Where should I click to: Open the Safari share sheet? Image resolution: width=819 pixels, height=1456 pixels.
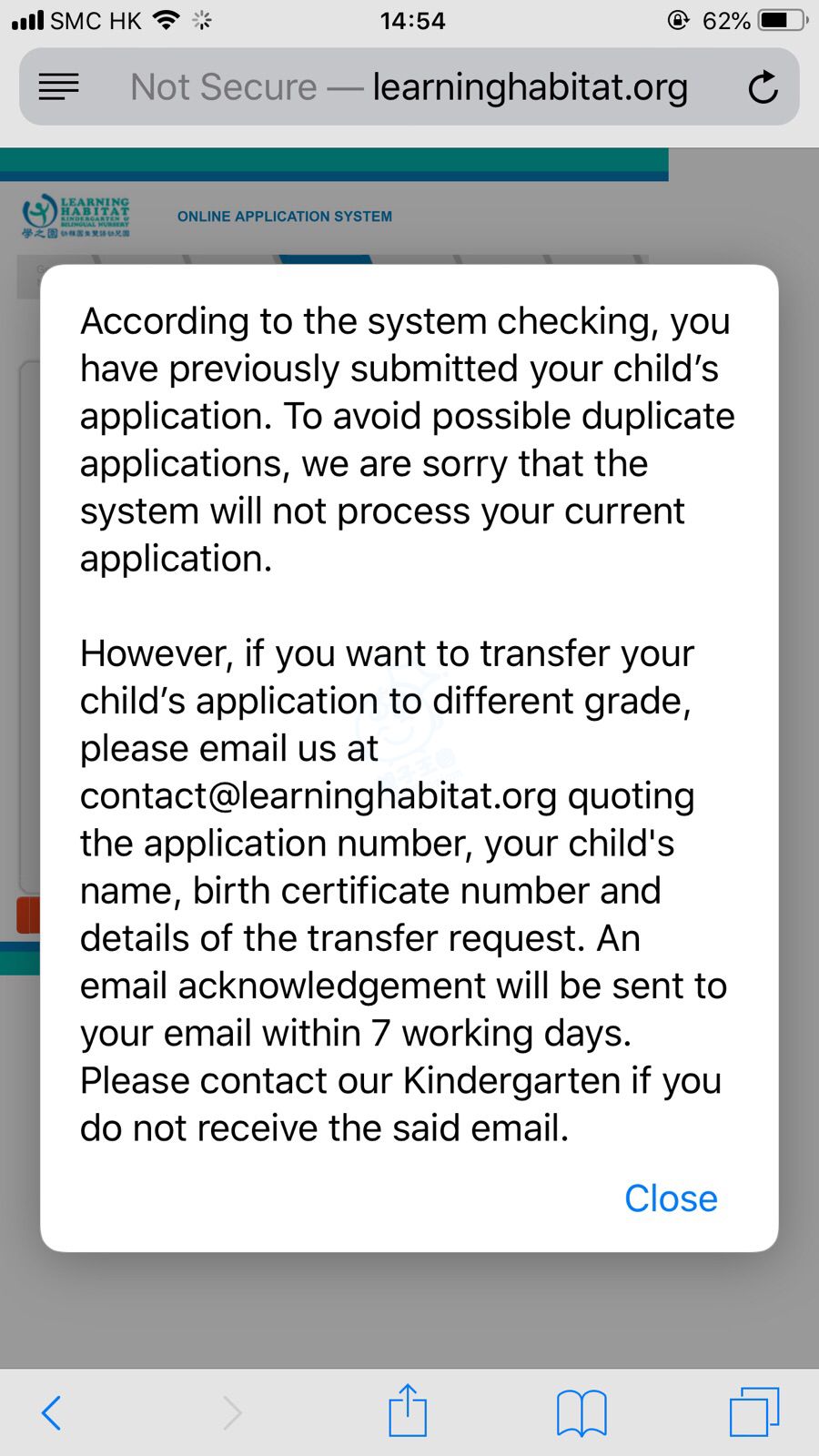(x=408, y=1410)
